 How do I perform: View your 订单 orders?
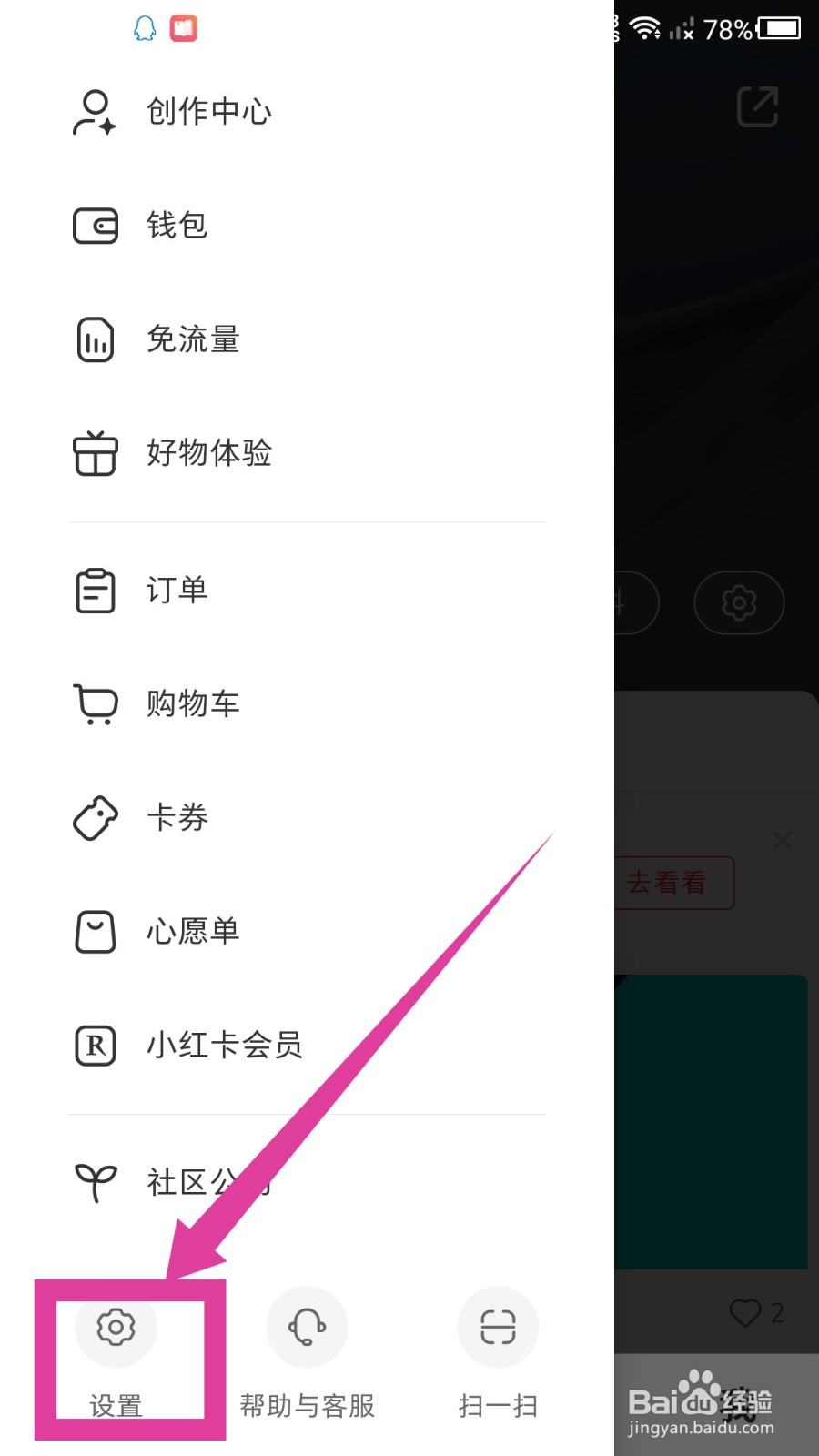[x=176, y=590]
